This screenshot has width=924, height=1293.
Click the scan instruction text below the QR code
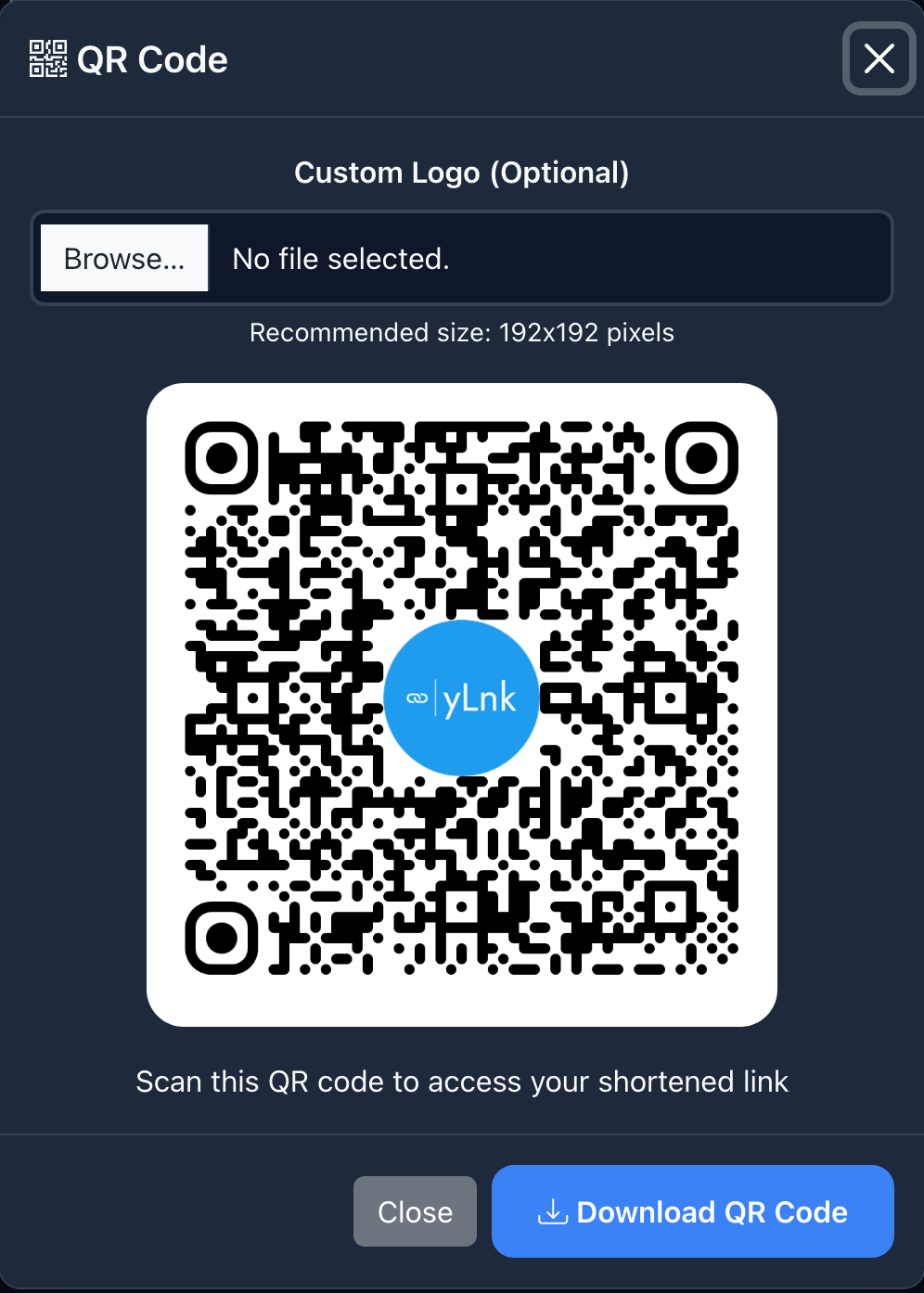(x=461, y=1082)
